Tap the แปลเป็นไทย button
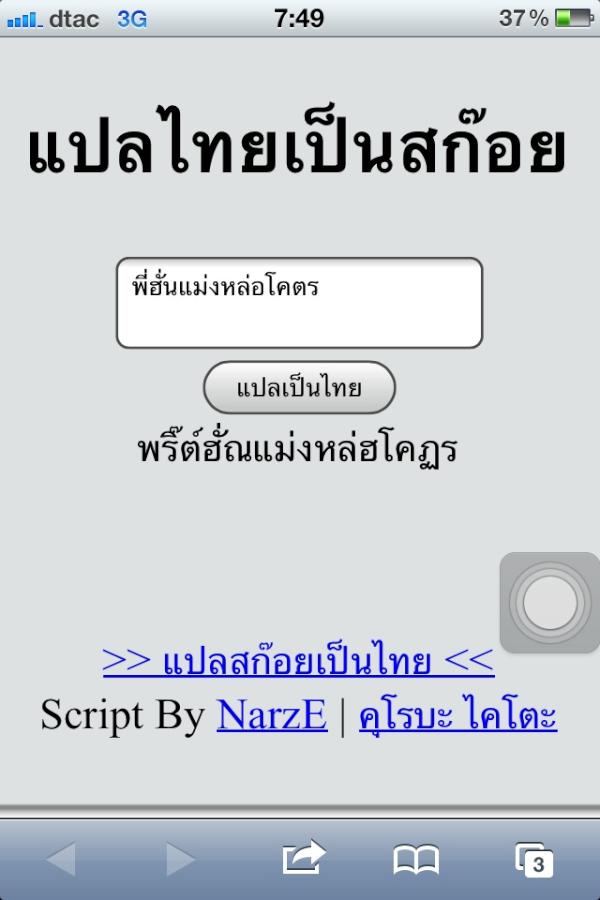Image resolution: width=600 pixels, height=900 pixels. (299, 388)
